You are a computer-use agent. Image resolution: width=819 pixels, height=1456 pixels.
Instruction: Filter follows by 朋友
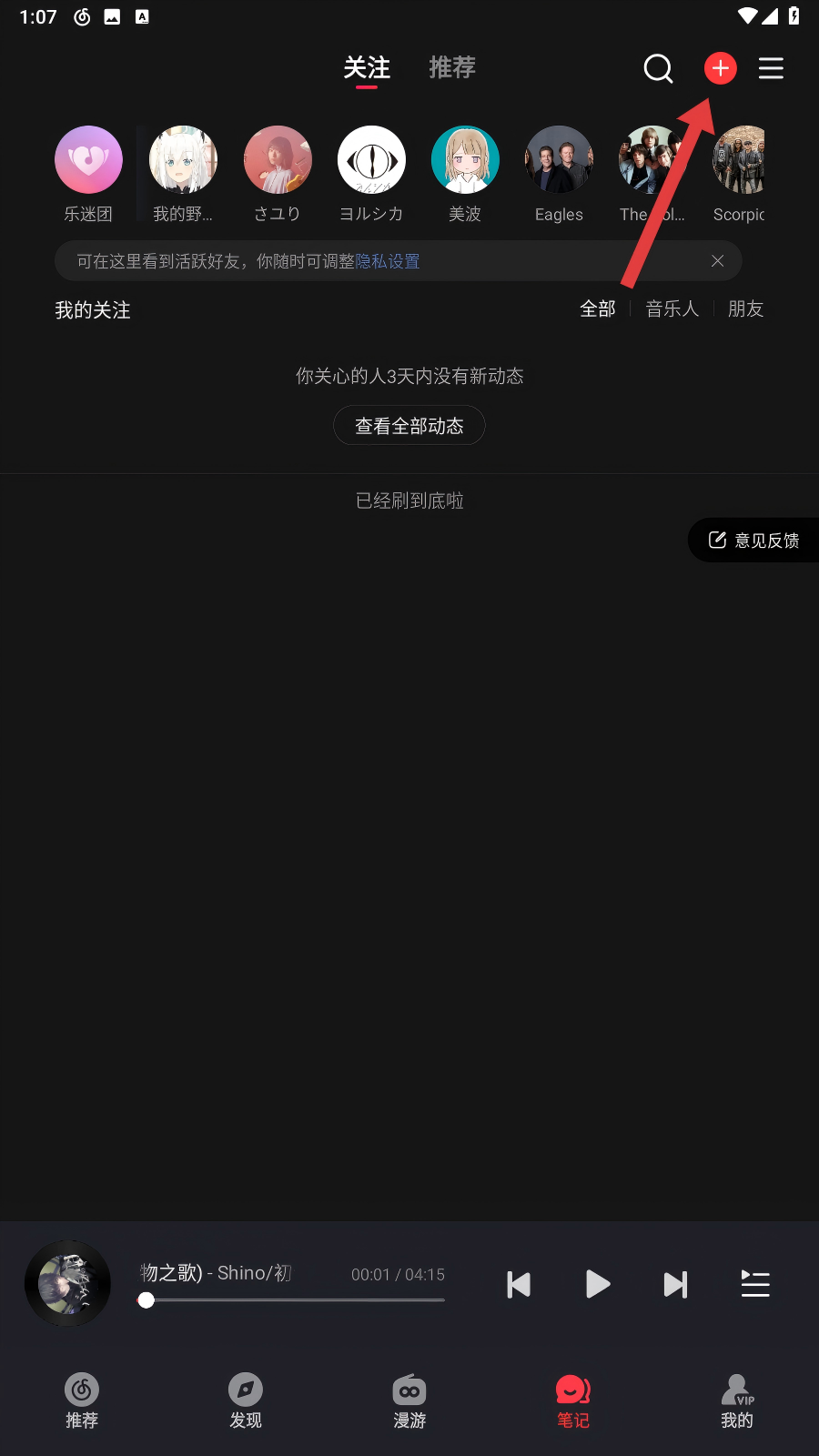[745, 309]
